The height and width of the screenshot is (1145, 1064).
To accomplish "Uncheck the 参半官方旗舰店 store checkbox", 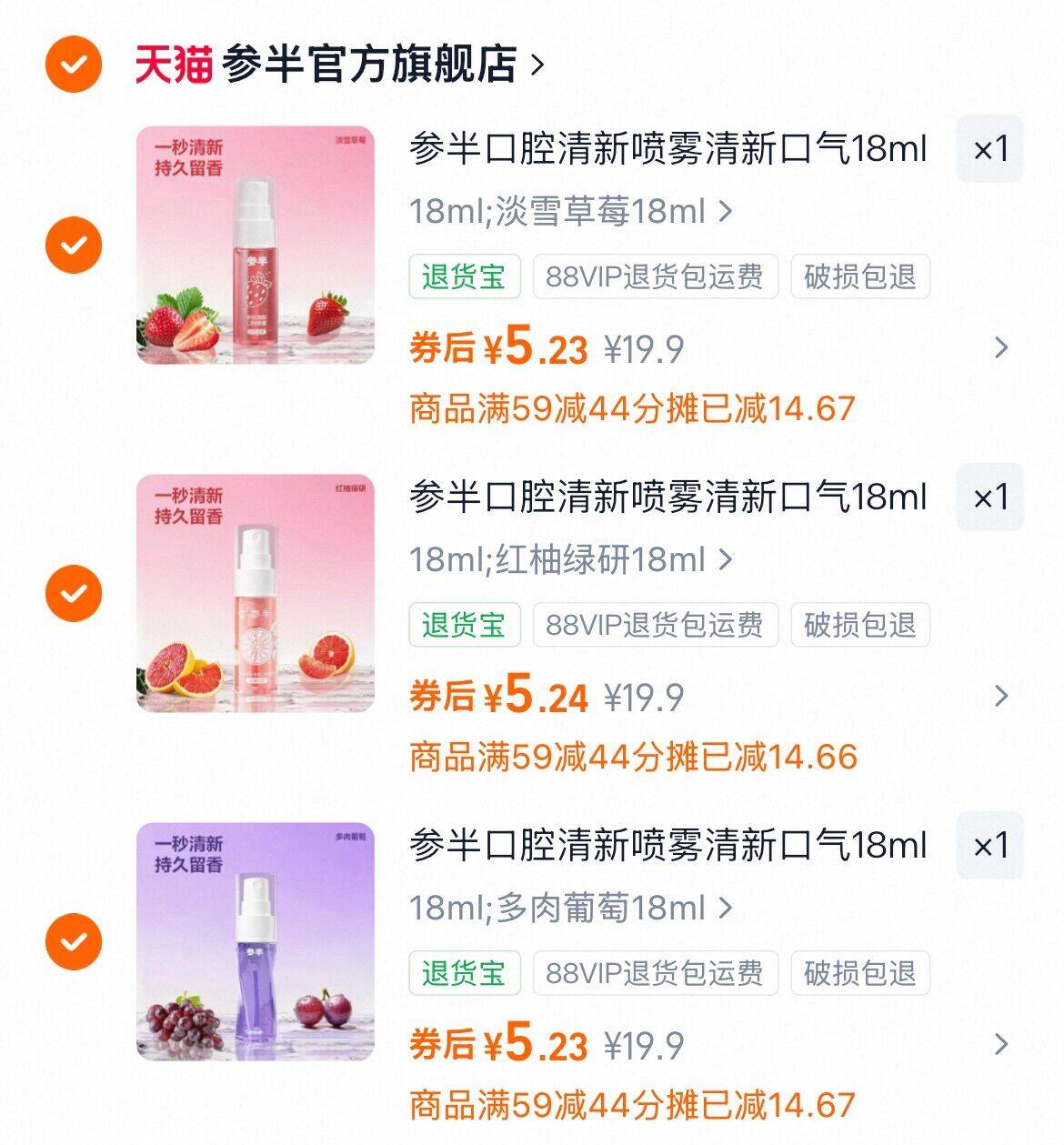I will point(74,65).
